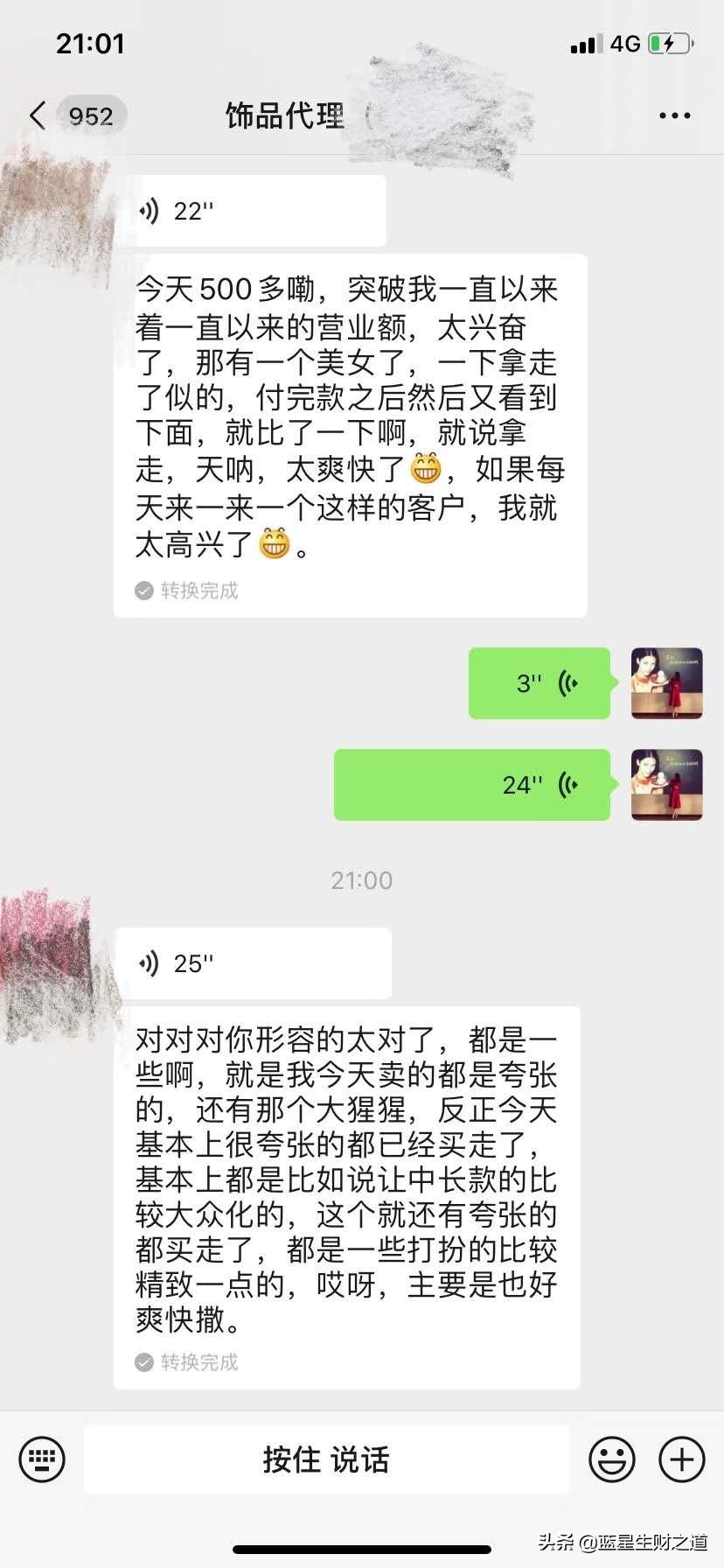
Task: Tap the 21:00 timestamp label
Action: point(361,880)
